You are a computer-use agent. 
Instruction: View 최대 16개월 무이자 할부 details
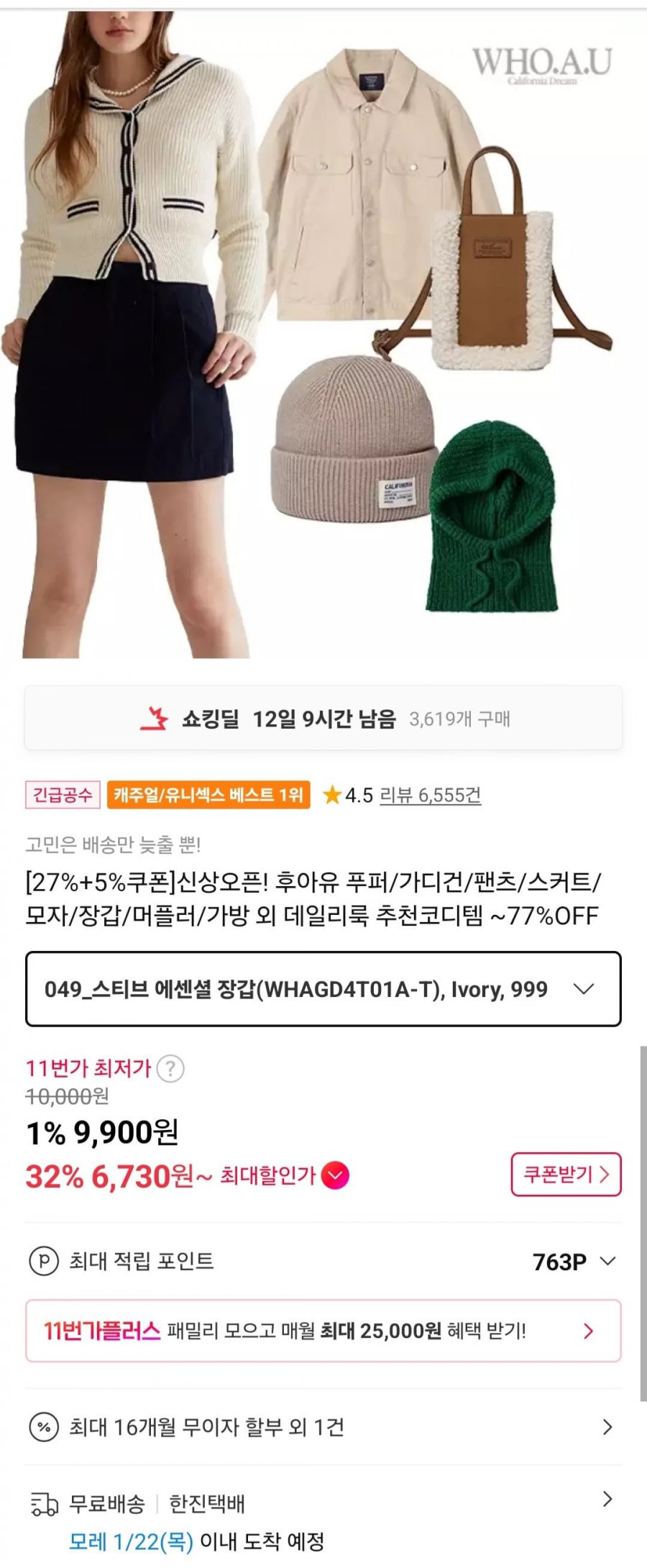[323, 1427]
